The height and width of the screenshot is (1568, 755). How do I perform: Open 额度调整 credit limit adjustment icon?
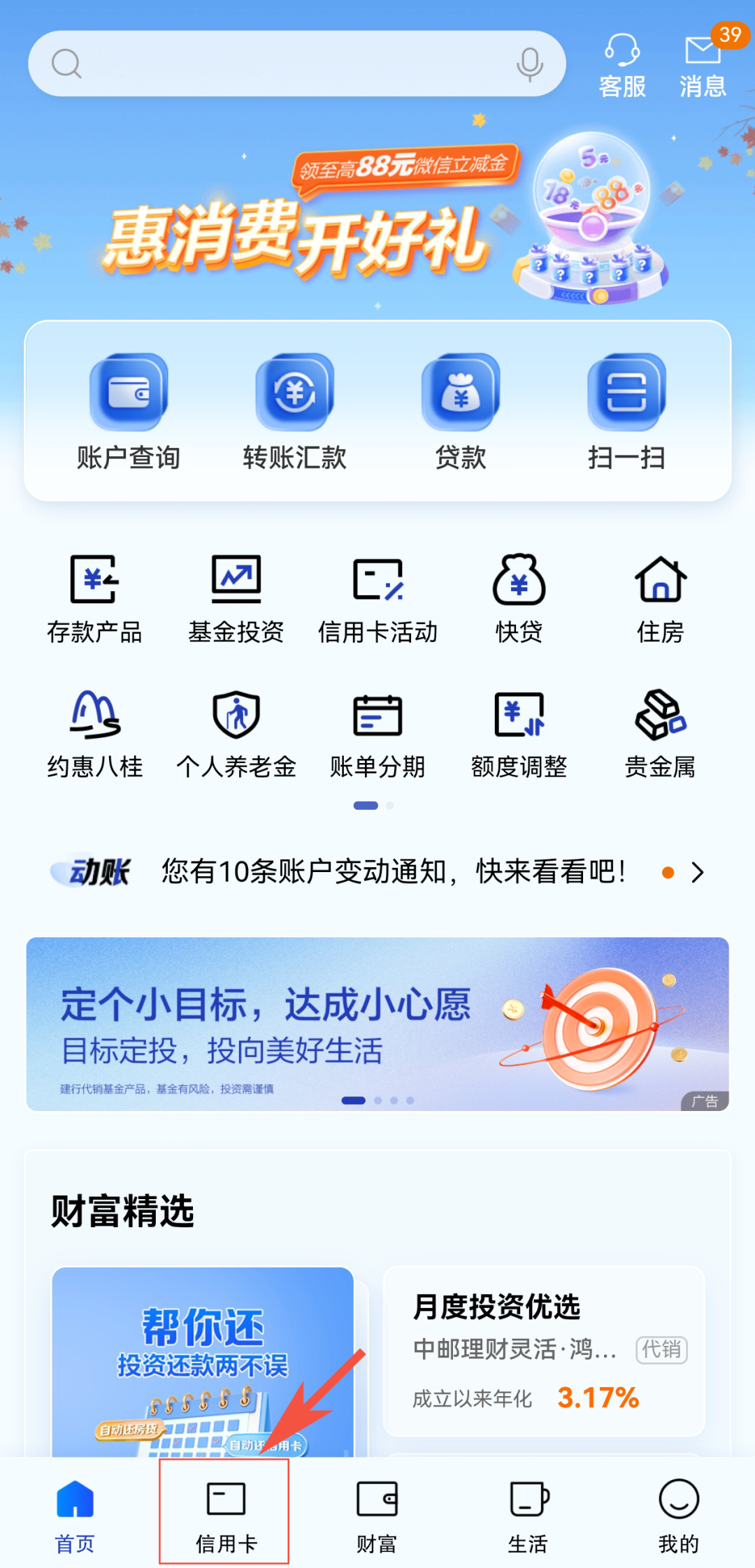(x=519, y=730)
